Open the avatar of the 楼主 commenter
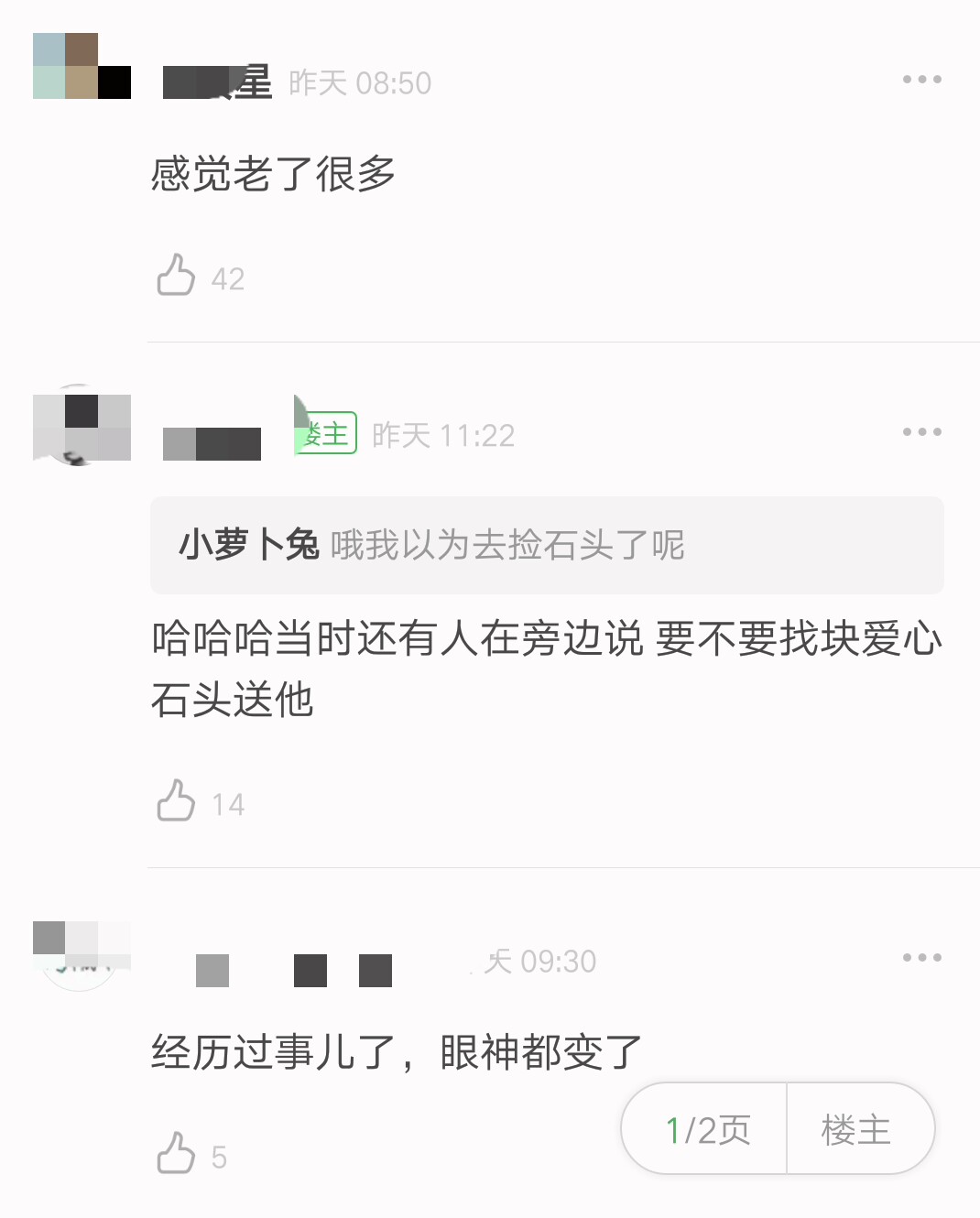Image resolution: width=980 pixels, height=1218 pixels. pyautogui.click(x=82, y=427)
